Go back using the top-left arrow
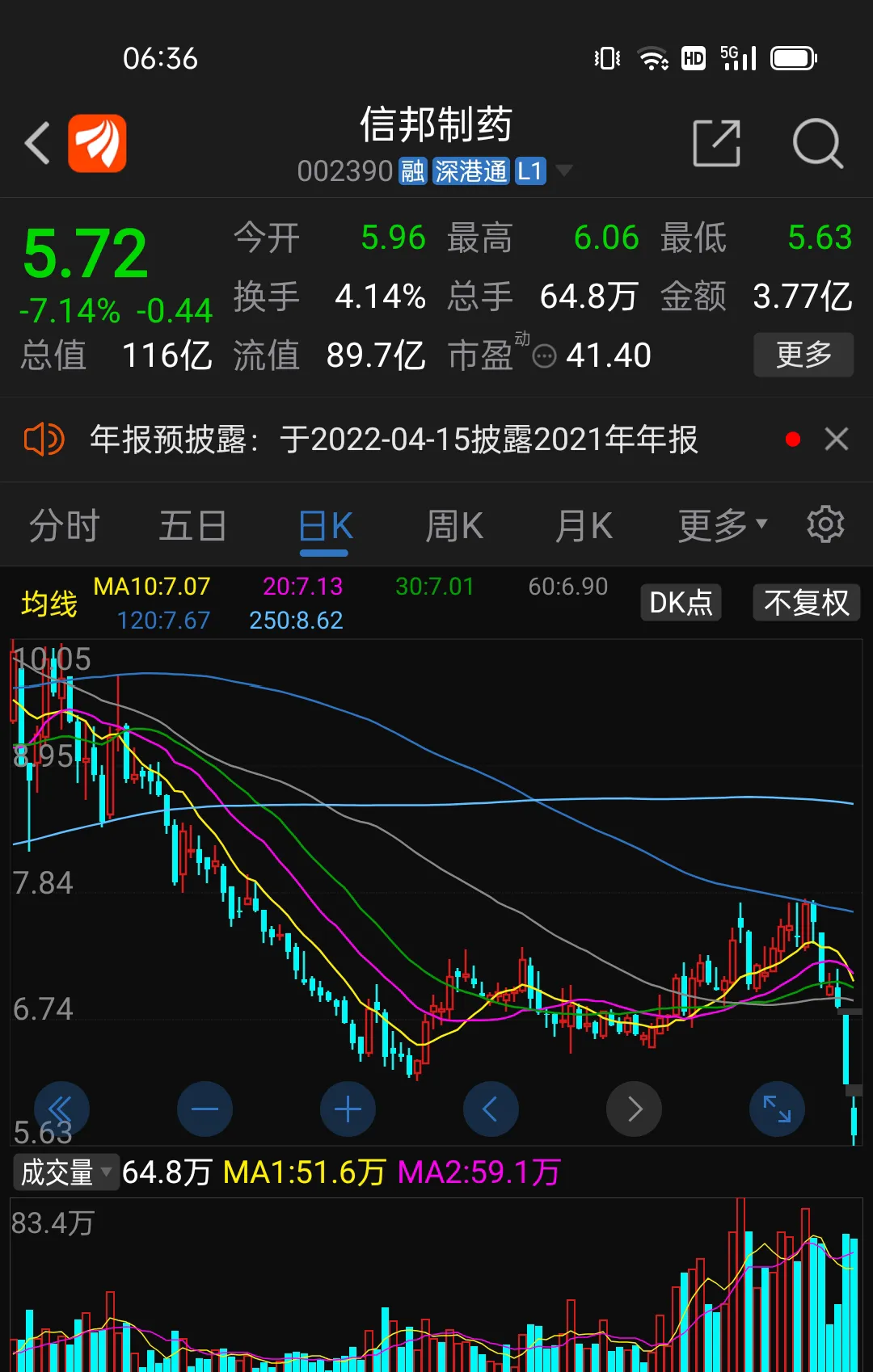 point(37,144)
